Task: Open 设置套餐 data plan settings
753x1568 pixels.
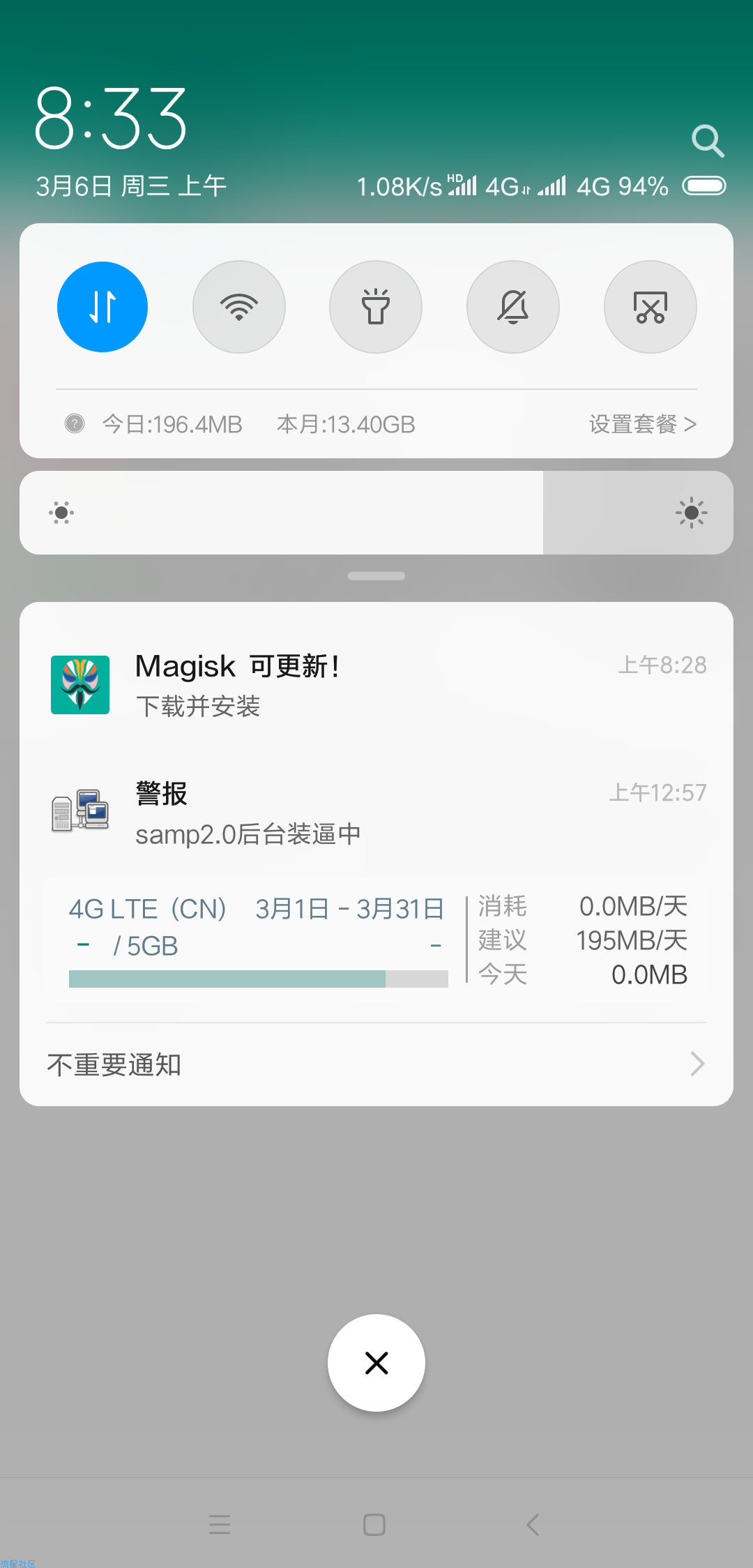Action: tap(643, 424)
